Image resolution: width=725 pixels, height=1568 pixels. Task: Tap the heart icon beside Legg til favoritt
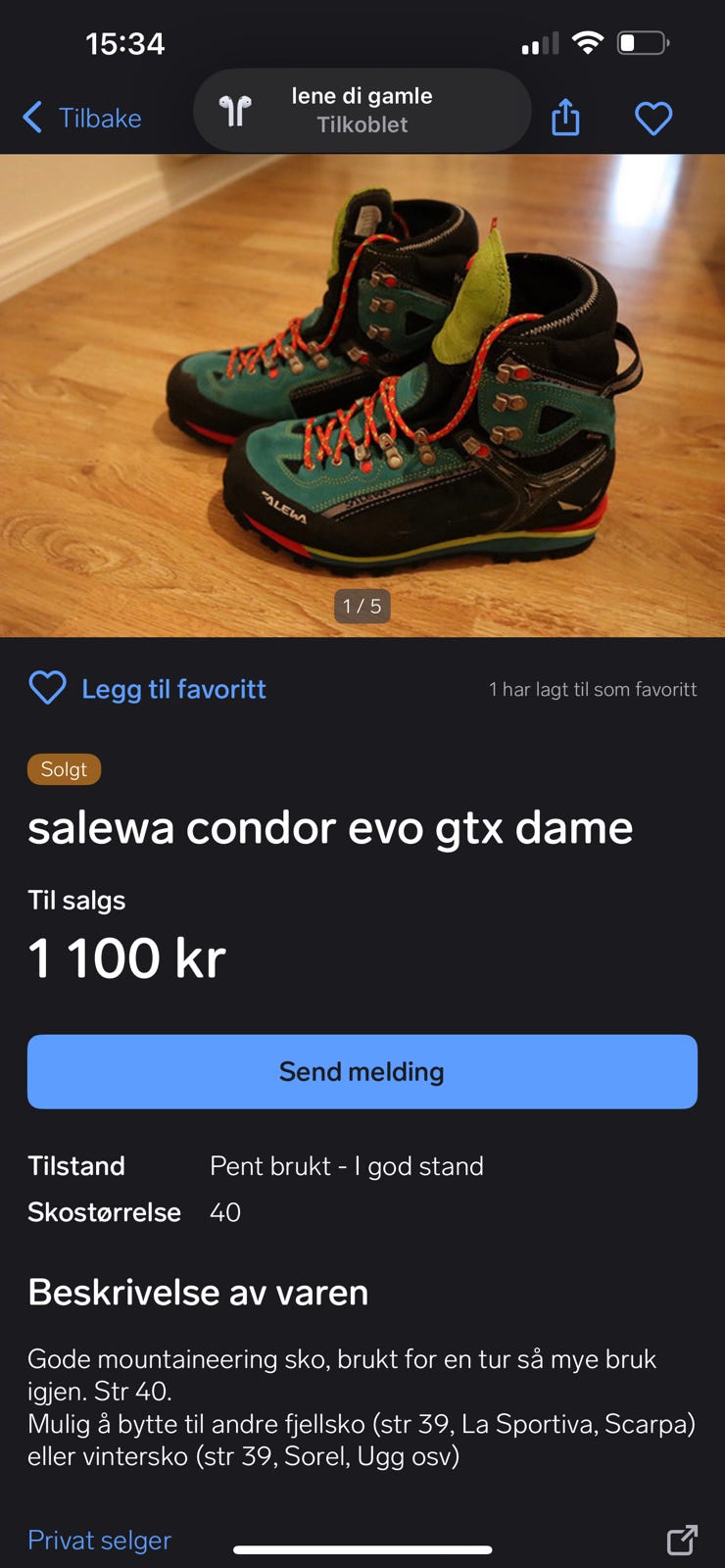coord(46,688)
